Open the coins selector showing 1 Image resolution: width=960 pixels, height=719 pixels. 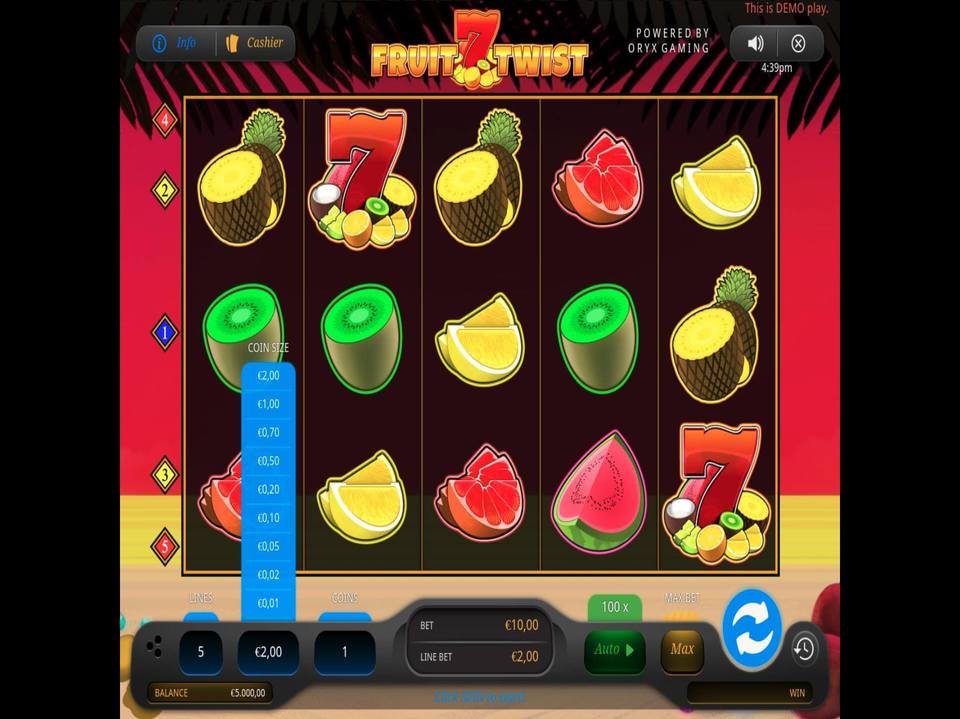tap(345, 652)
